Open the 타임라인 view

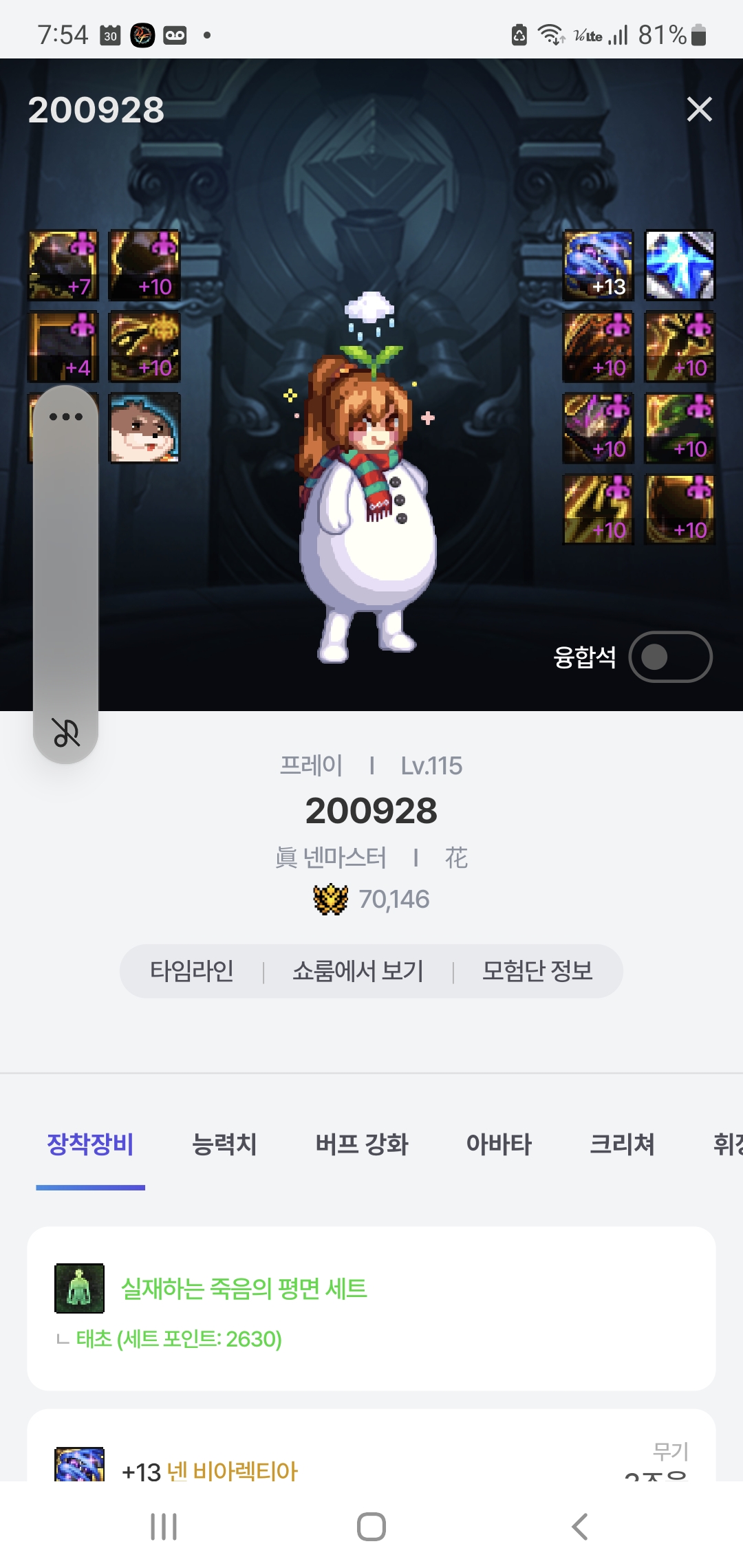(x=192, y=971)
